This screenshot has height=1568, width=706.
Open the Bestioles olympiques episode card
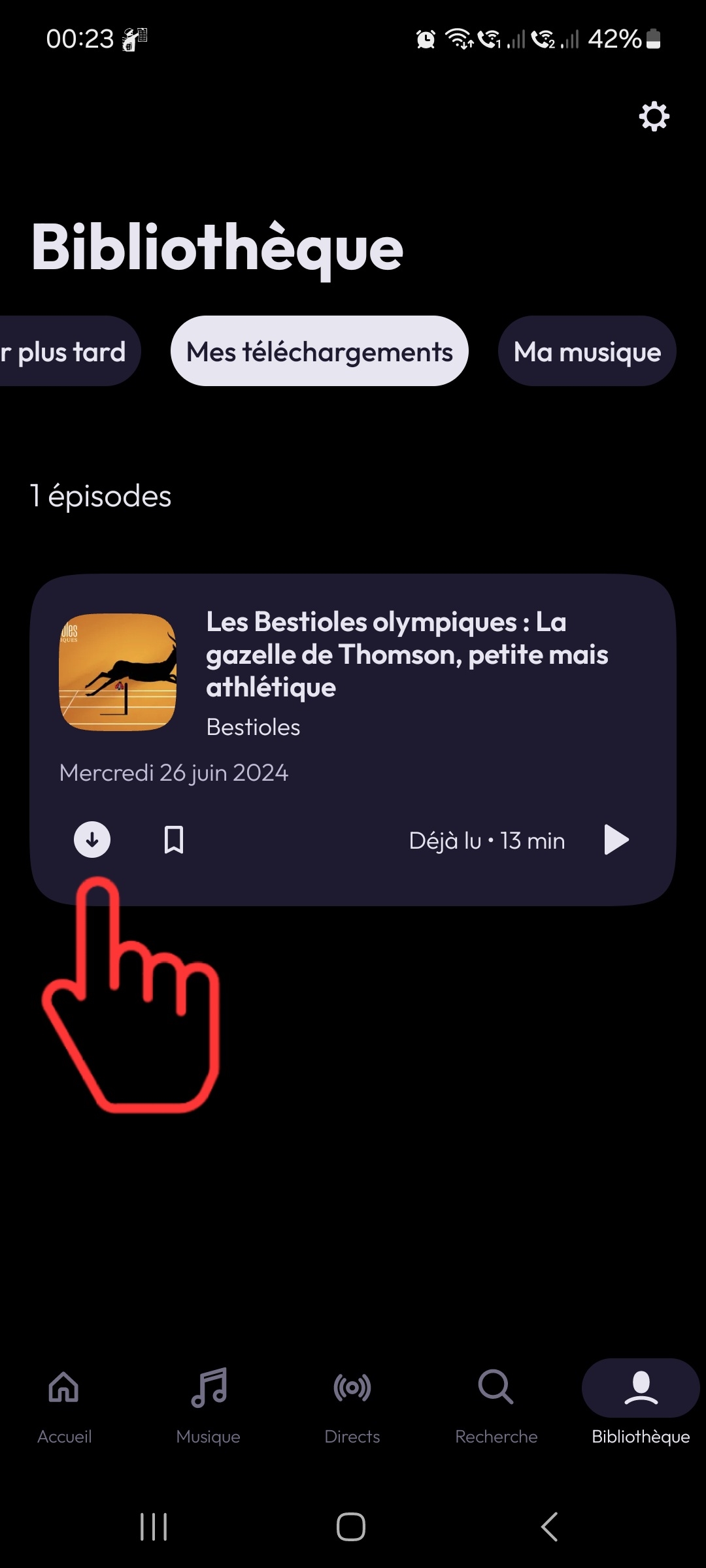tap(407, 655)
